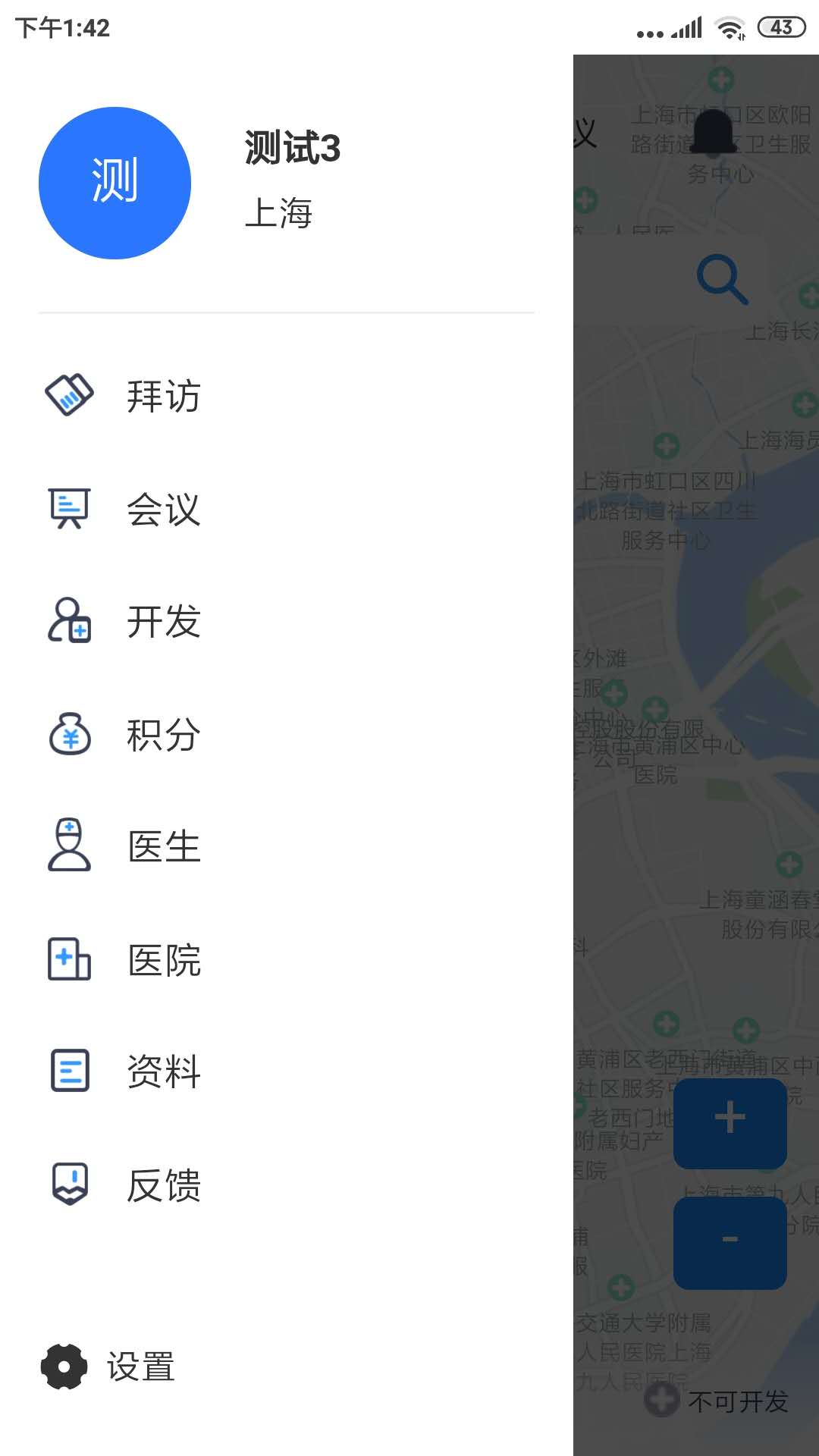Select the 医生 (doctor) icon

coord(69,846)
